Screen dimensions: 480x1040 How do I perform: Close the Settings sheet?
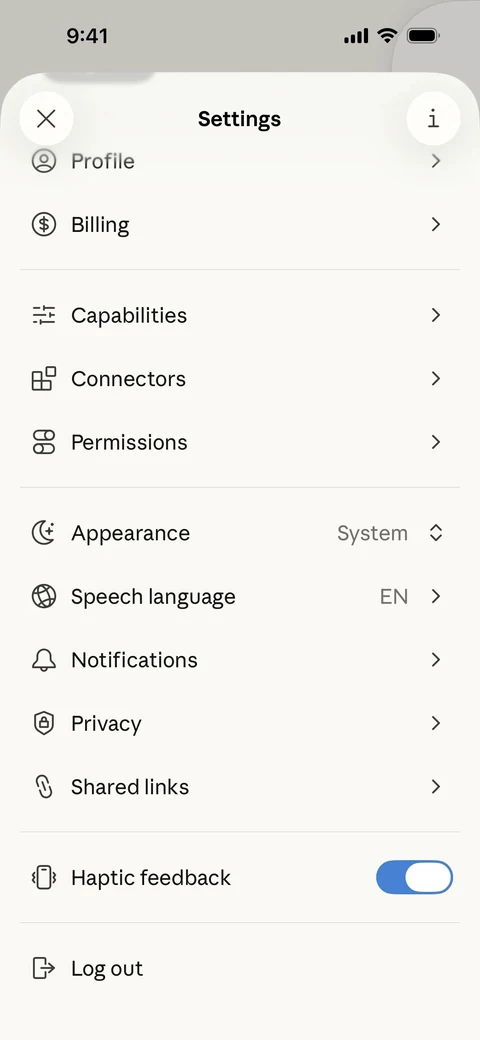[46, 119]
